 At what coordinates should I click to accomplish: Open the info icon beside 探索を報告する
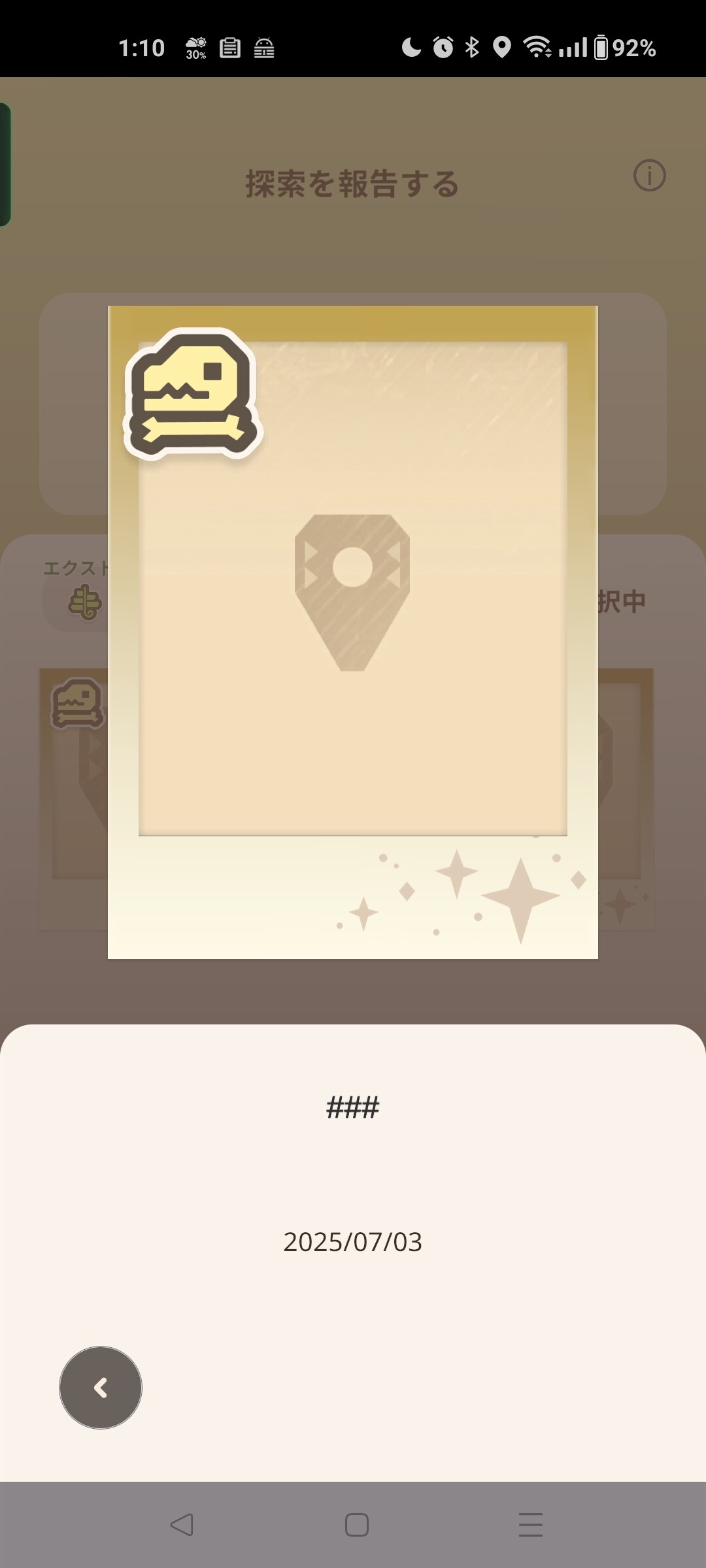pos(649,176)
